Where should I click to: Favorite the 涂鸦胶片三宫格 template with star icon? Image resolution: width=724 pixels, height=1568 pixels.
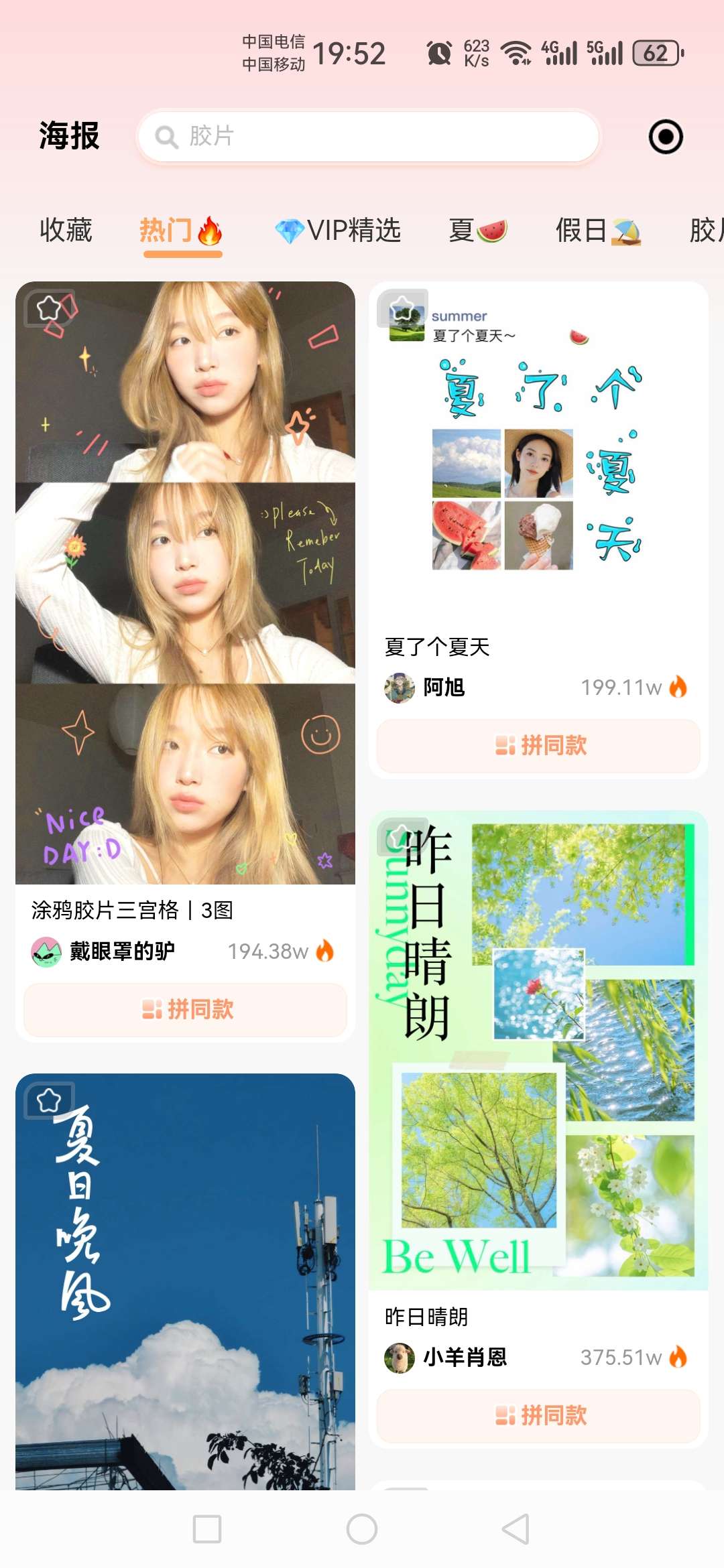tap(49, 308)
